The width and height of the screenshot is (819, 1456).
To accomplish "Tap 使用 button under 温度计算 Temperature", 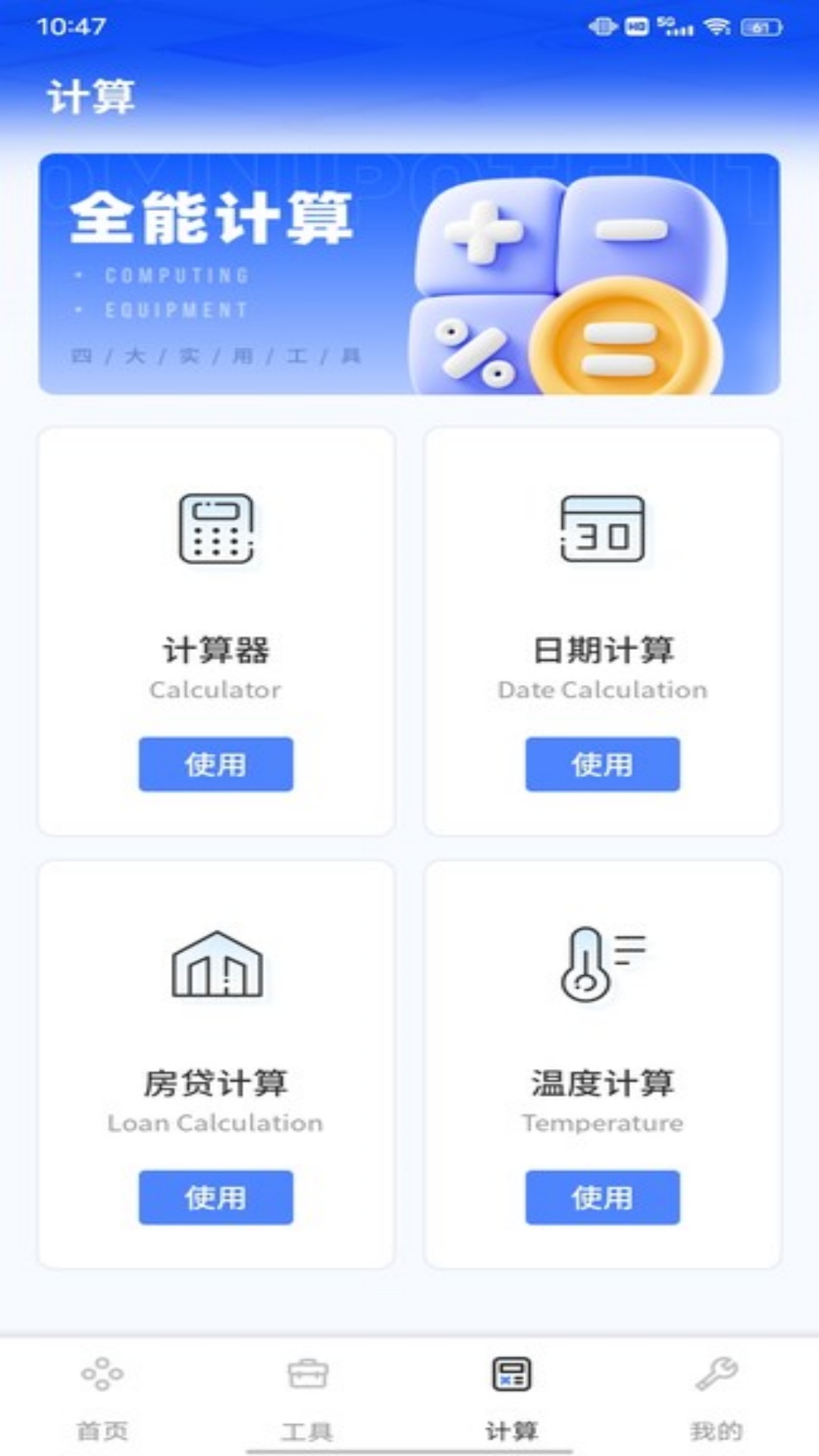I will pyautogui.click(x=602, y=1197).
